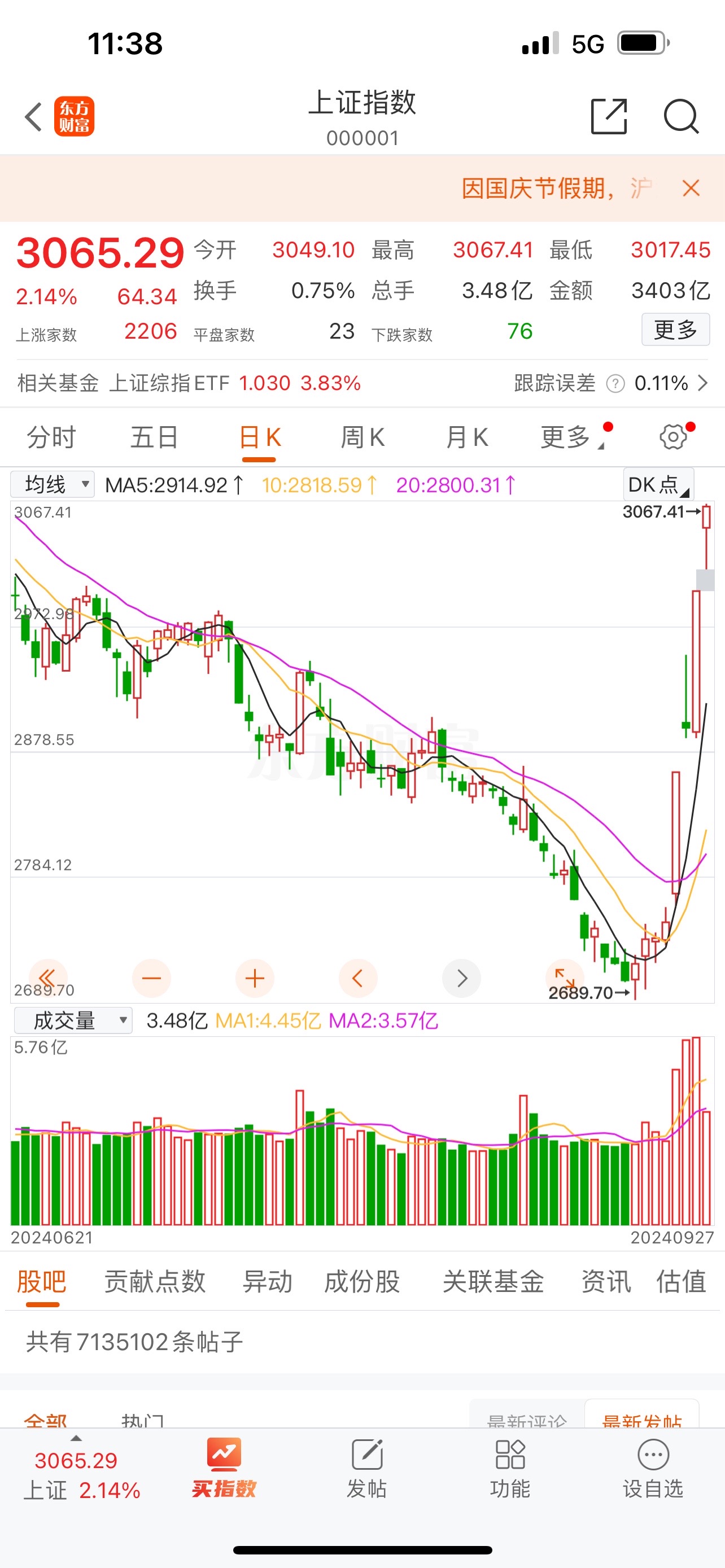Expand the 均线 indicator dropdown
The height and width of the screenshot is (1568, 725).
(x=53, y=485)
